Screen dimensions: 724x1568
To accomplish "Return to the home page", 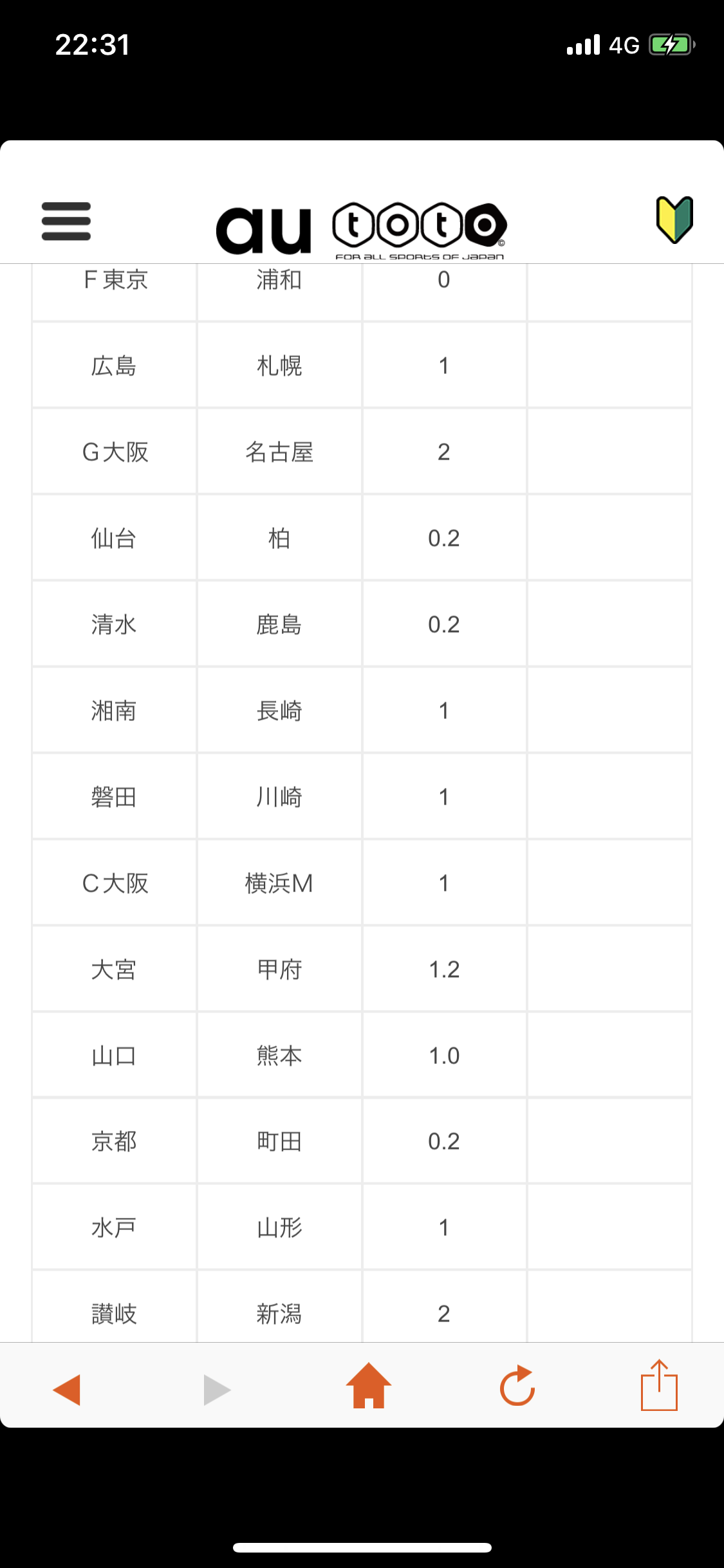I will coord(368,1385).
